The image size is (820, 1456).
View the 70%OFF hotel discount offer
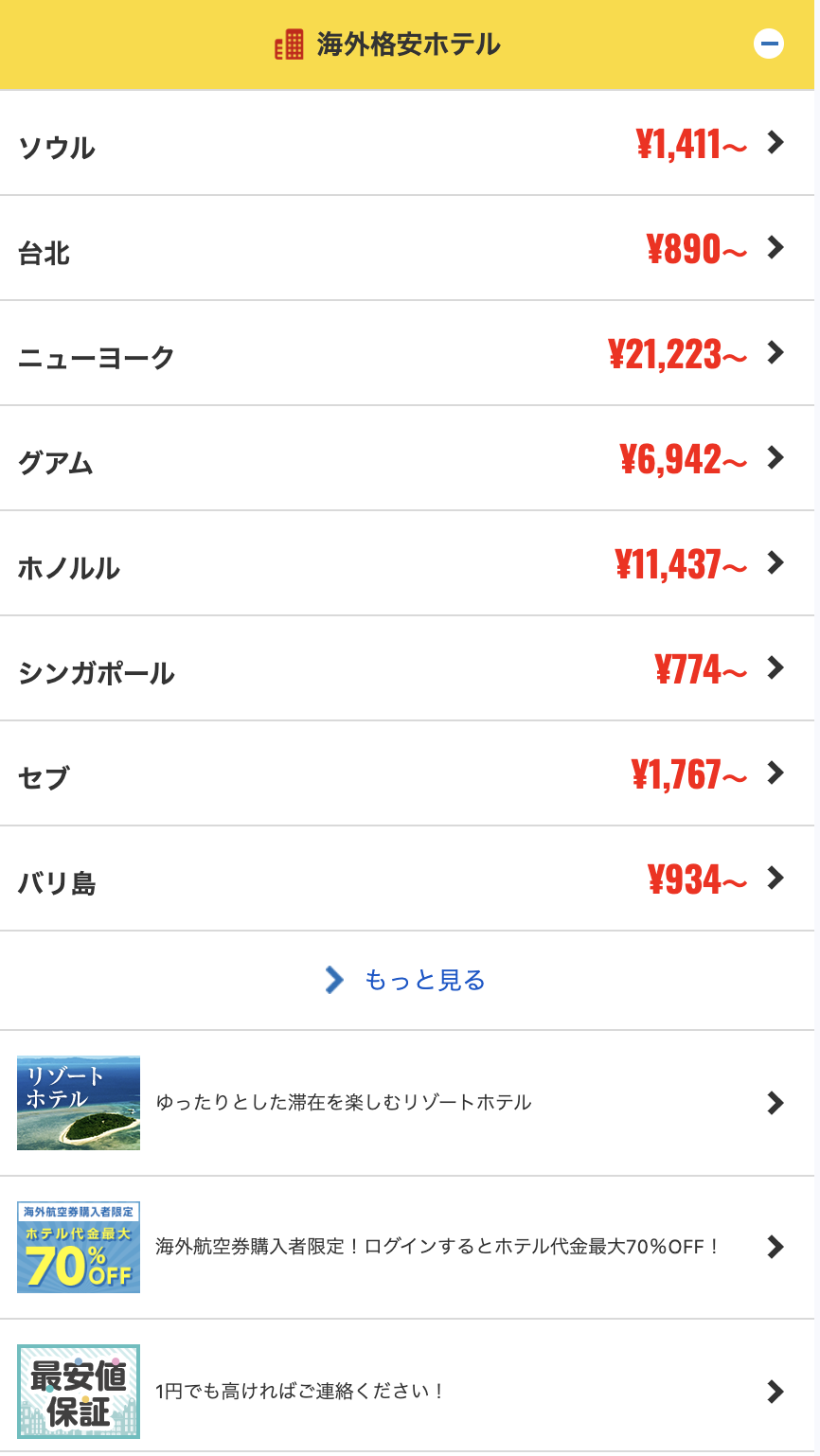tap(407, 1247)
